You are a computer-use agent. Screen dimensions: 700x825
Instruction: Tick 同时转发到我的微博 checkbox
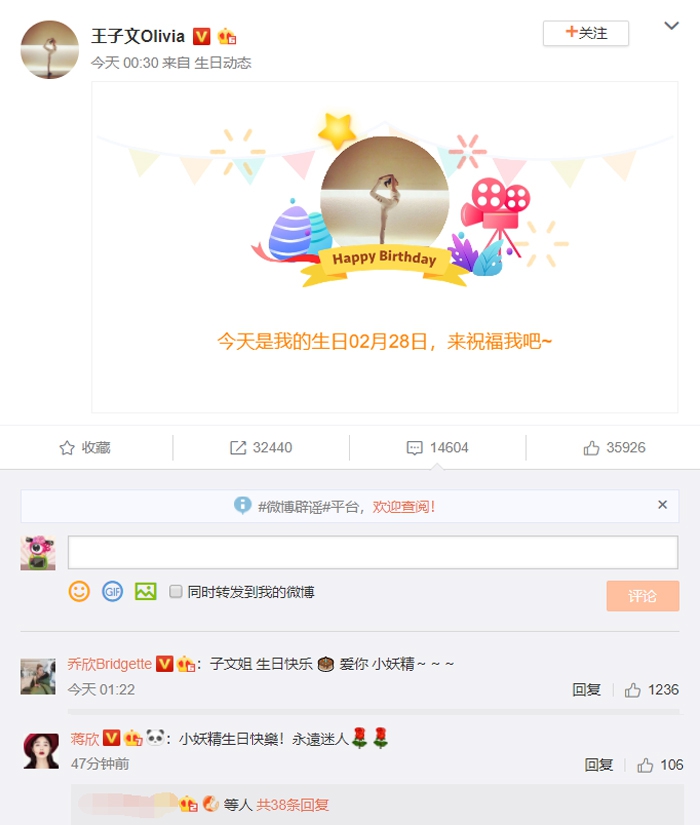tap(176, 592)
